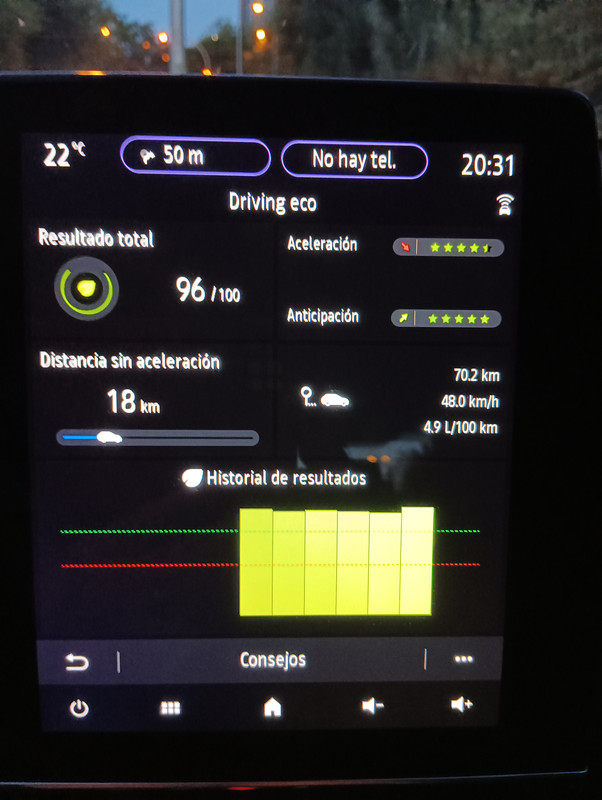Open the 50 m navigation instruction pill

click(x=195, y=156)
